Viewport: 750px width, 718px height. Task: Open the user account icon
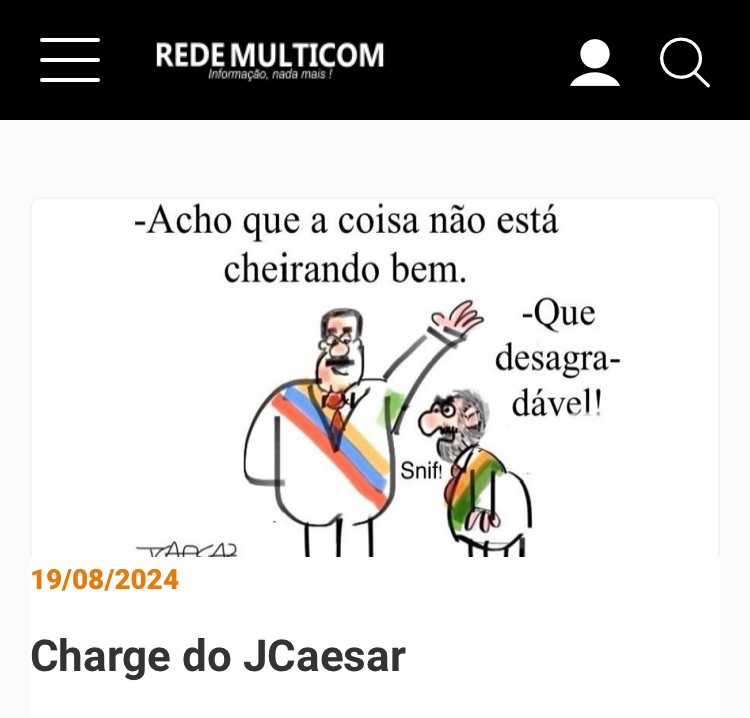pos(595,62)
